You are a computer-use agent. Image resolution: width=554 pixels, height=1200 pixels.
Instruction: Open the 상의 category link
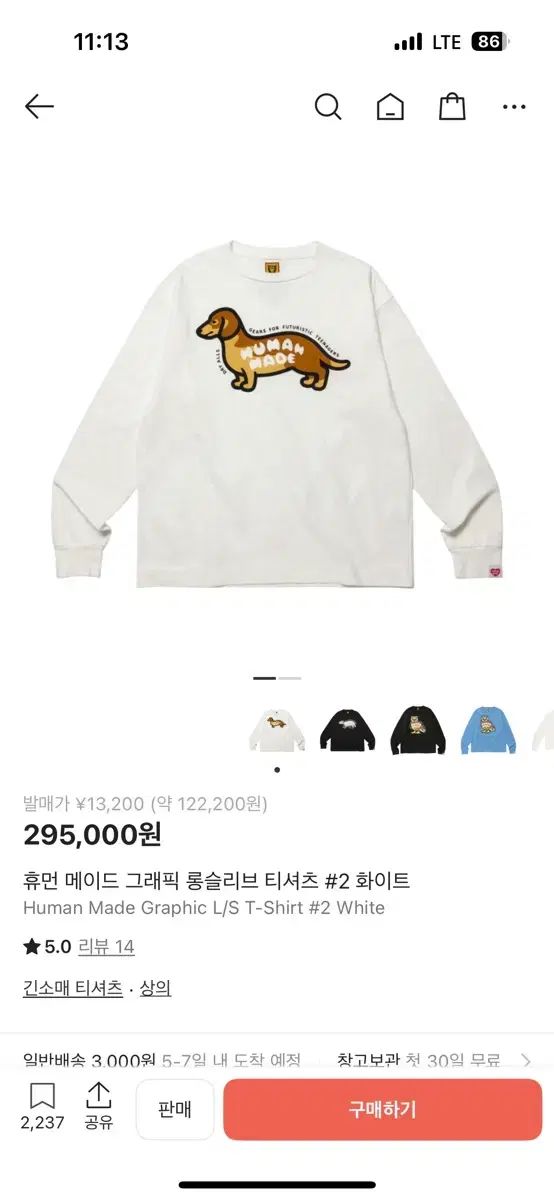click(155, 988)
